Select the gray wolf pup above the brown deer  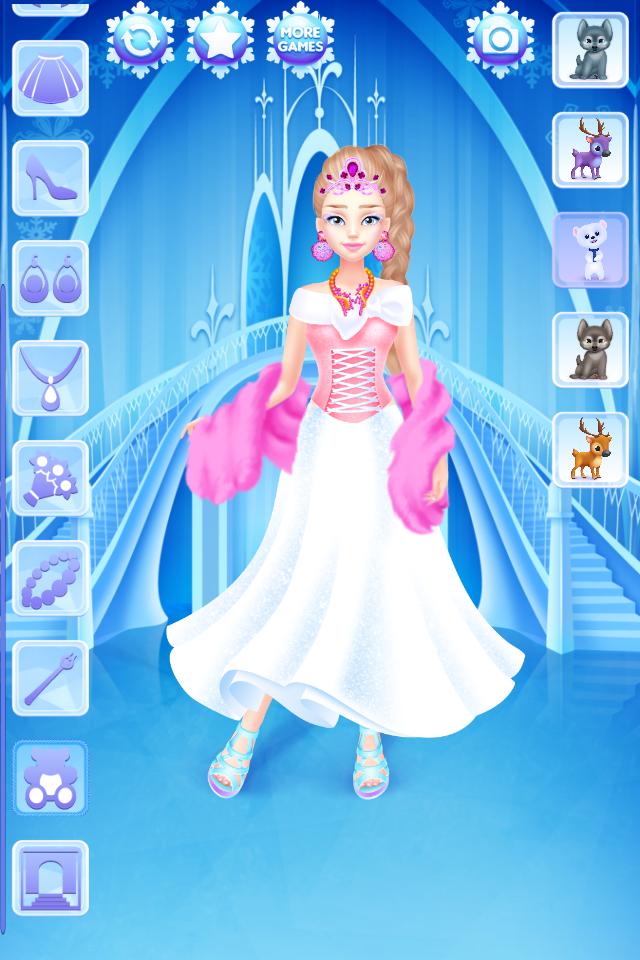[590, 350]
